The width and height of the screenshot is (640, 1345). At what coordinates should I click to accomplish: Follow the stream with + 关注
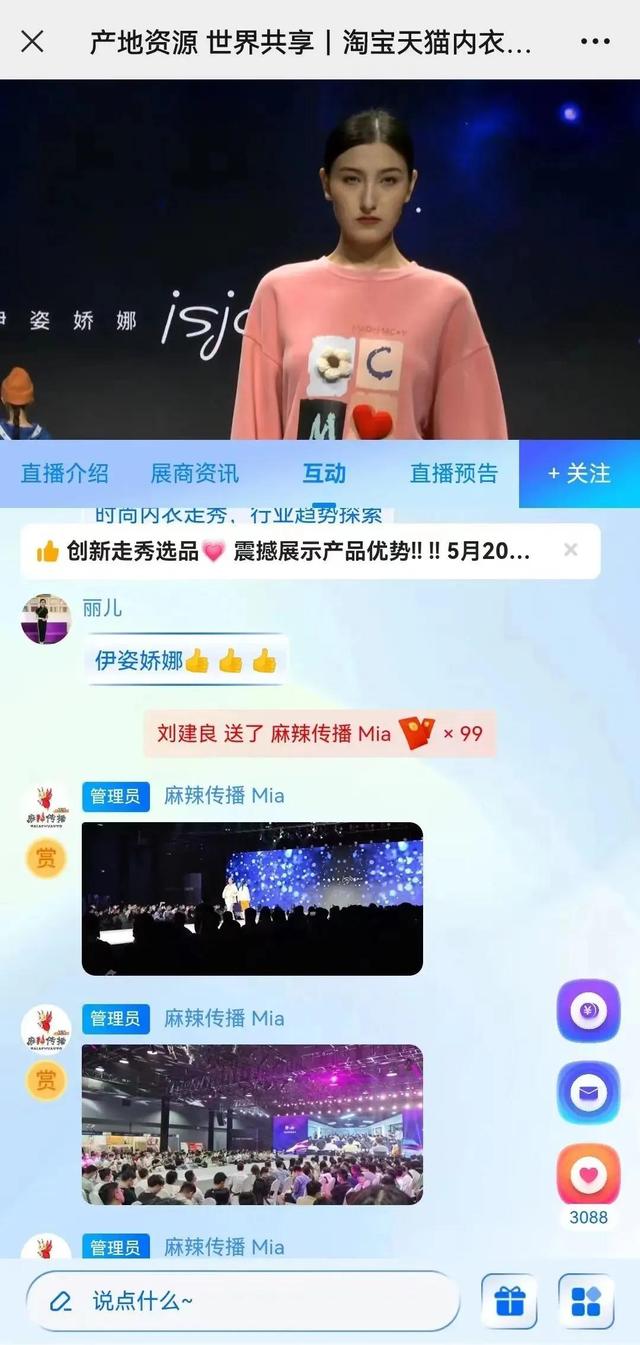(579, 473)
